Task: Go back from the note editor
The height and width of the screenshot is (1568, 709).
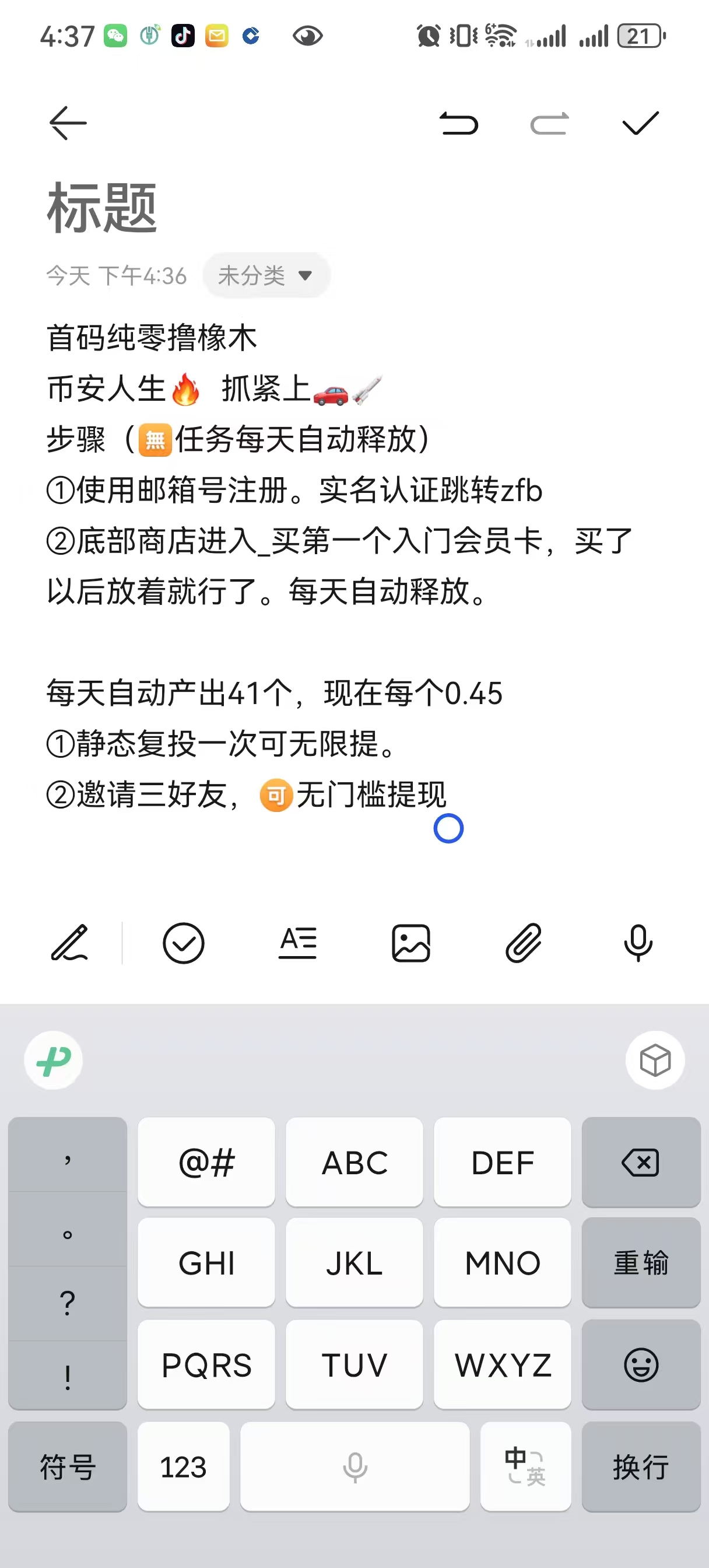Action: point(68,123)
